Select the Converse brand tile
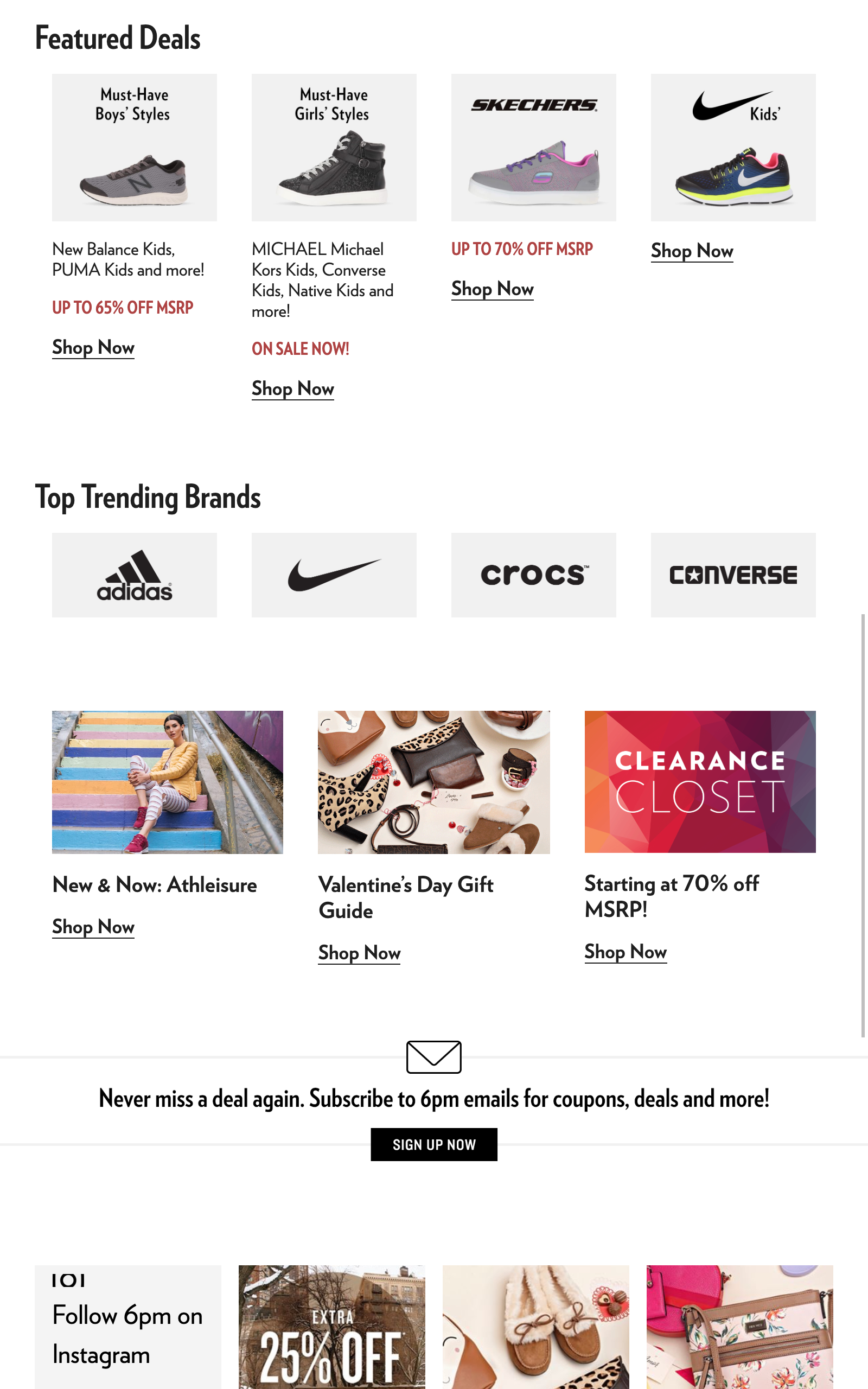868x1389 pixels. [x=733, y=575]
